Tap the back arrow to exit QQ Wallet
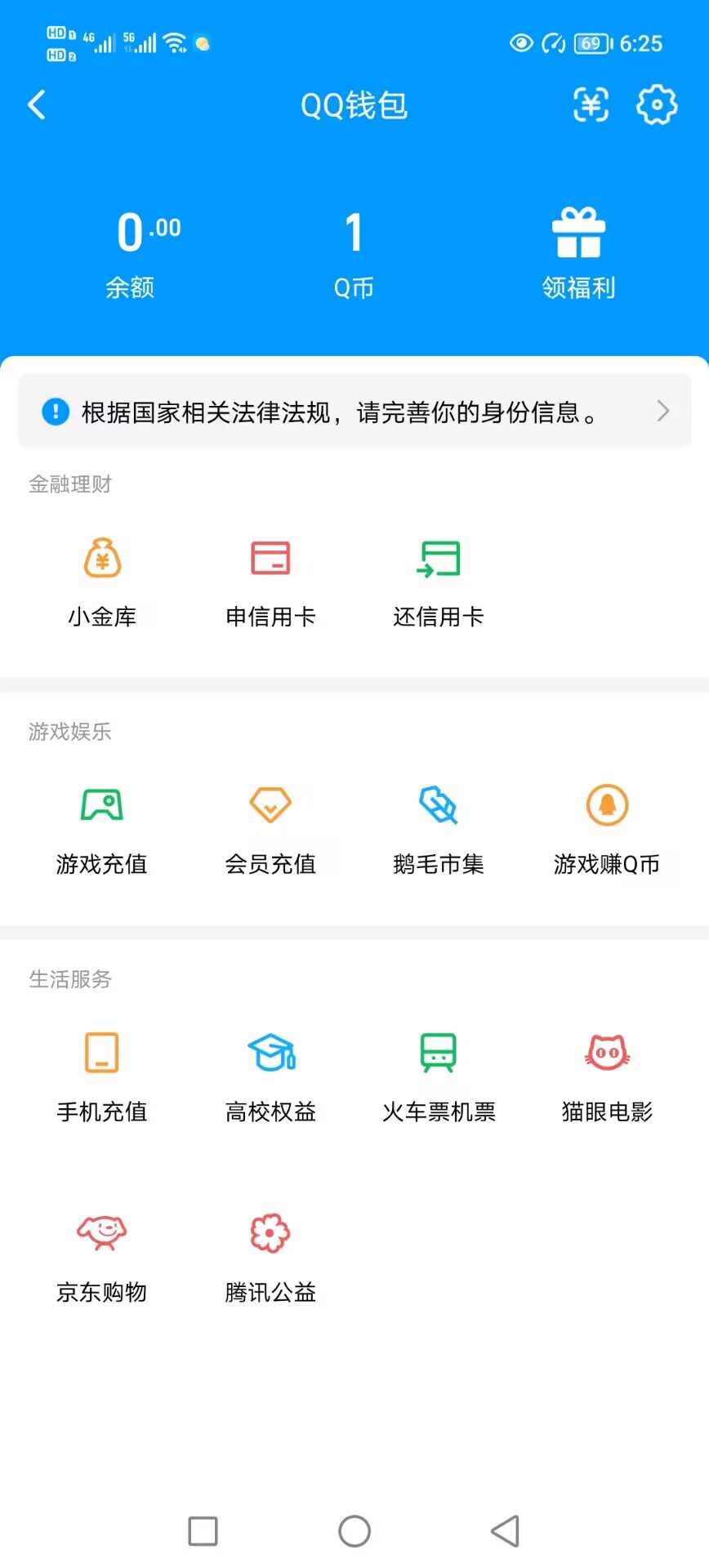709x1568 pixels. pyautogui.click(x=36, y=105)
